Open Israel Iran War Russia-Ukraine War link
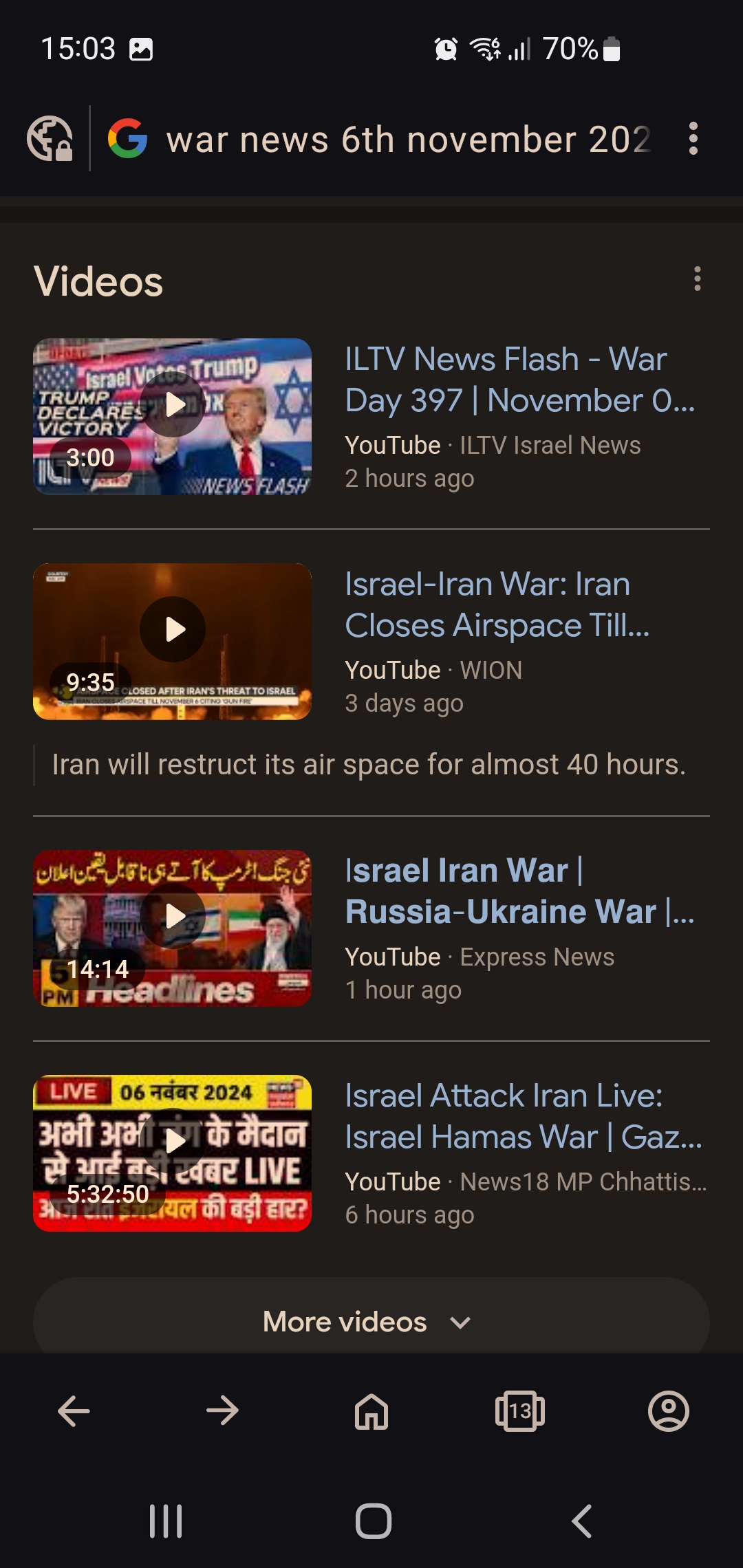Viewport: 743px width, 1568px height. pyautogui.click(x=519, y=891)
